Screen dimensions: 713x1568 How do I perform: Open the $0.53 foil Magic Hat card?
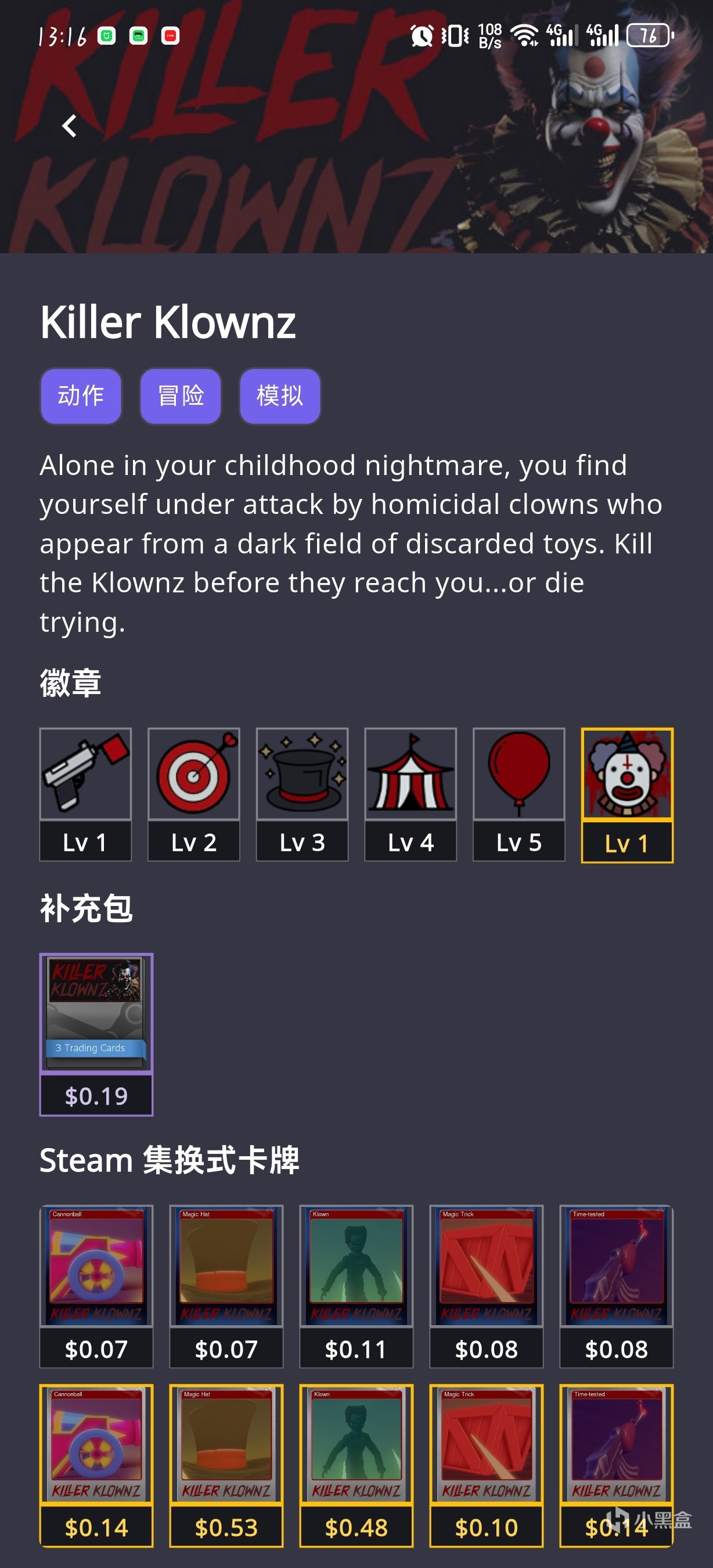click(226, 1465)
